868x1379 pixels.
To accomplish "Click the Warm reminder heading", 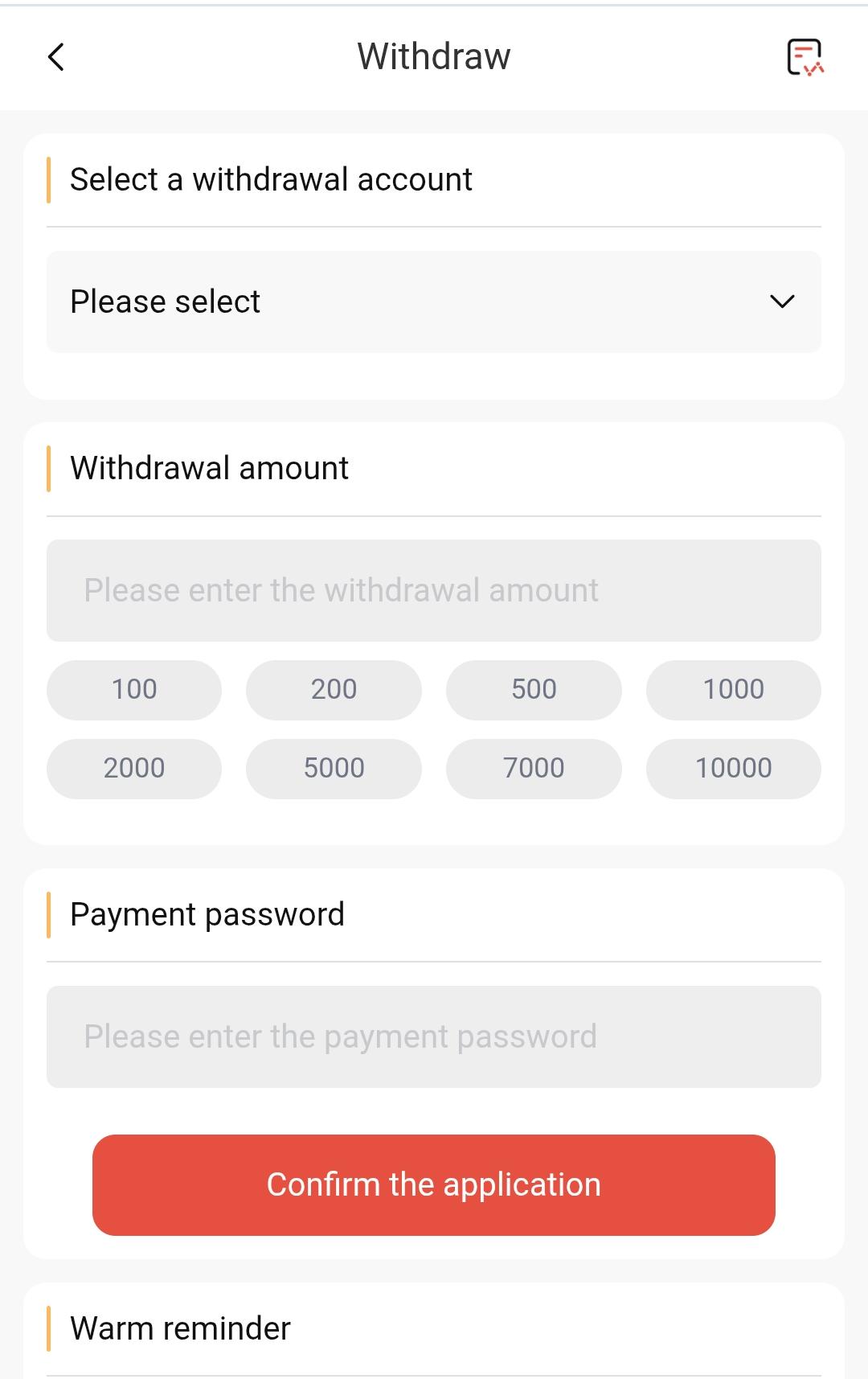I will coord(180,1328).
